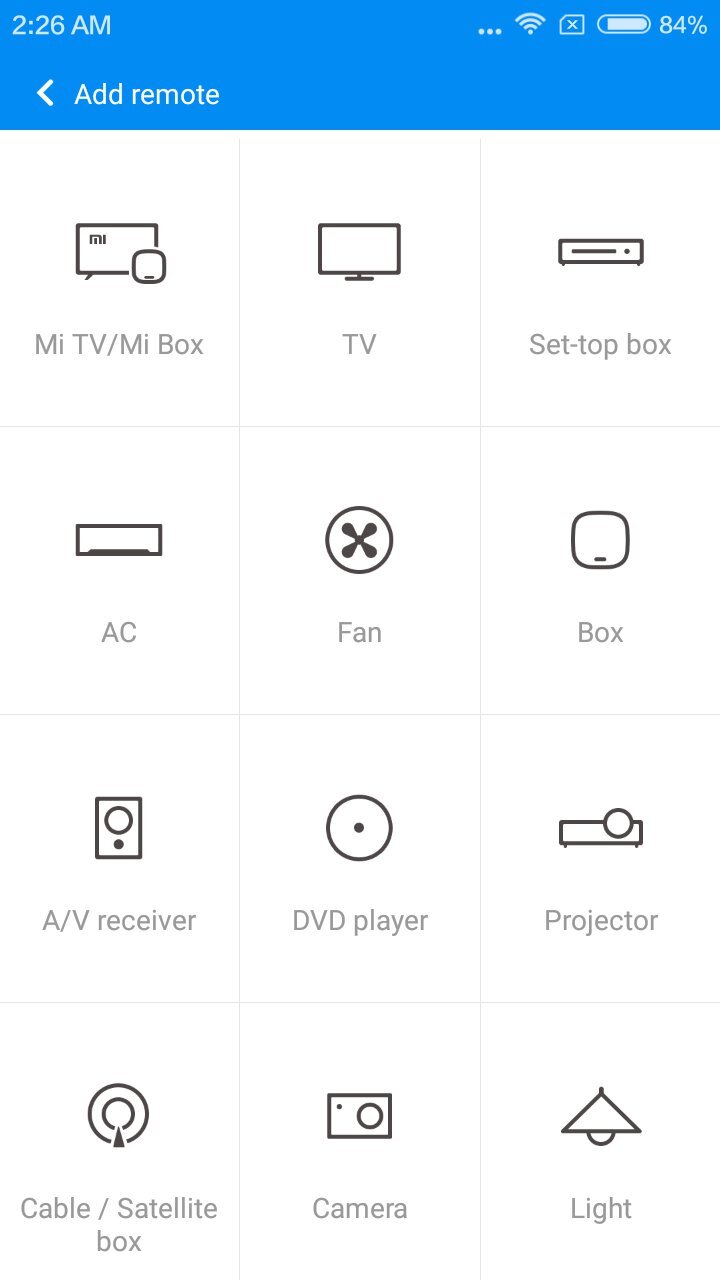Go back from Add remote
The width and height of the screenshot is (720, 1280).
pyautogui.click(x=45, y=94)
